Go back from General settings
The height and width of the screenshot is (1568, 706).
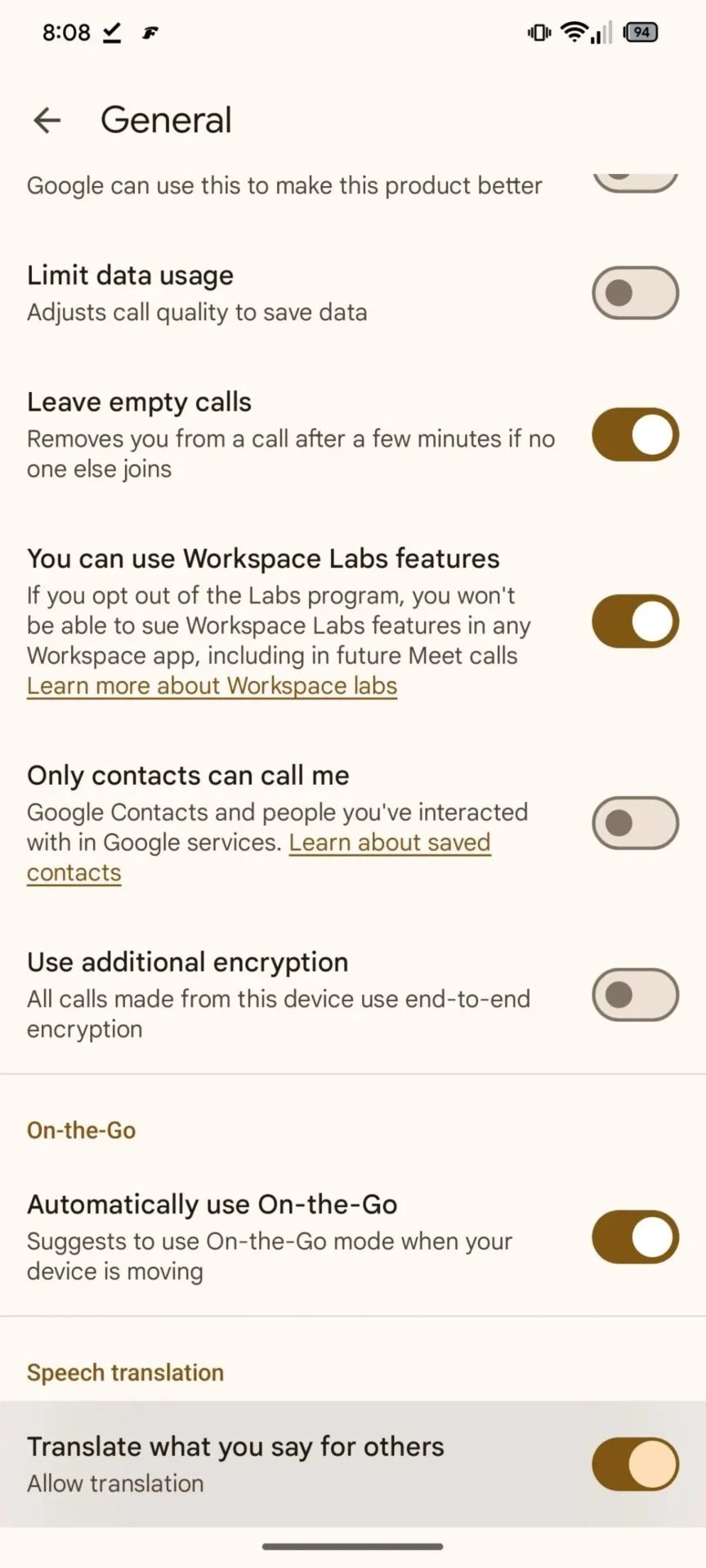tap(47, 120)
